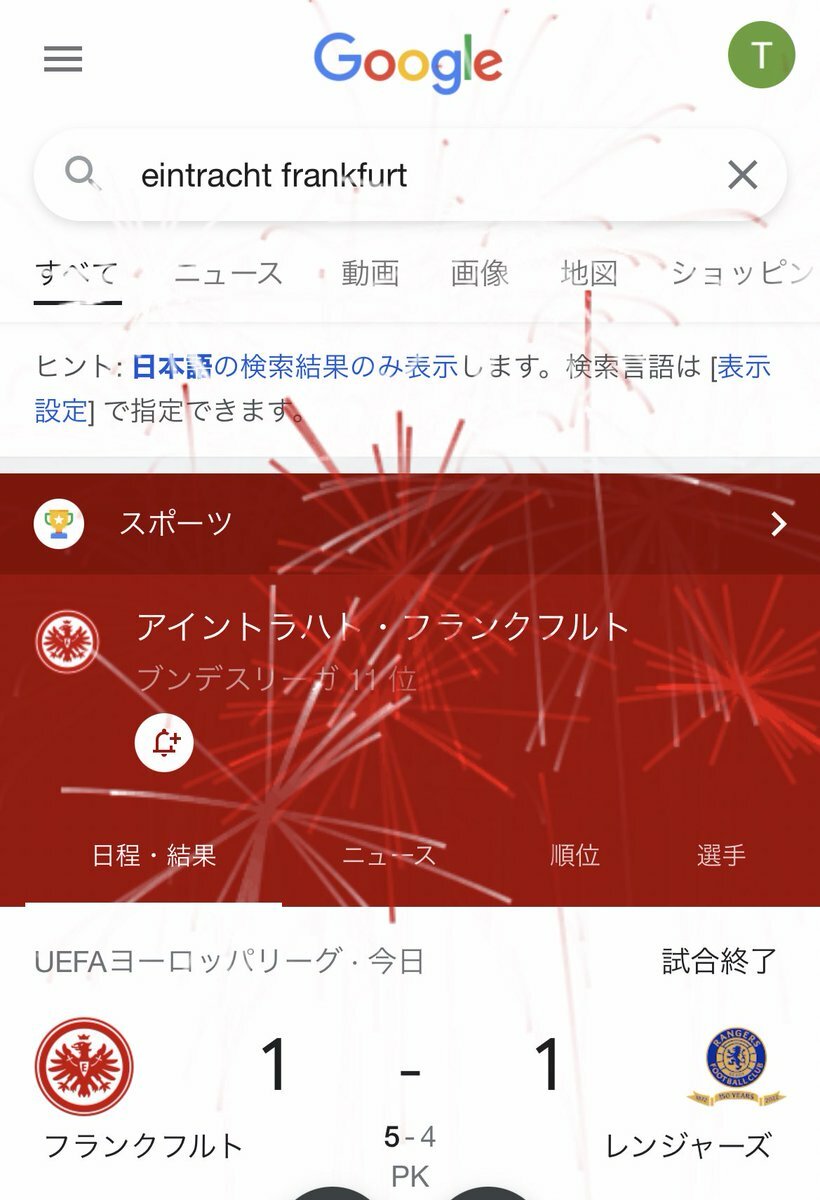Select the 選手 tab
Image resolution: width=820 pixels, height=1200 pixels.
click(721, 856)
